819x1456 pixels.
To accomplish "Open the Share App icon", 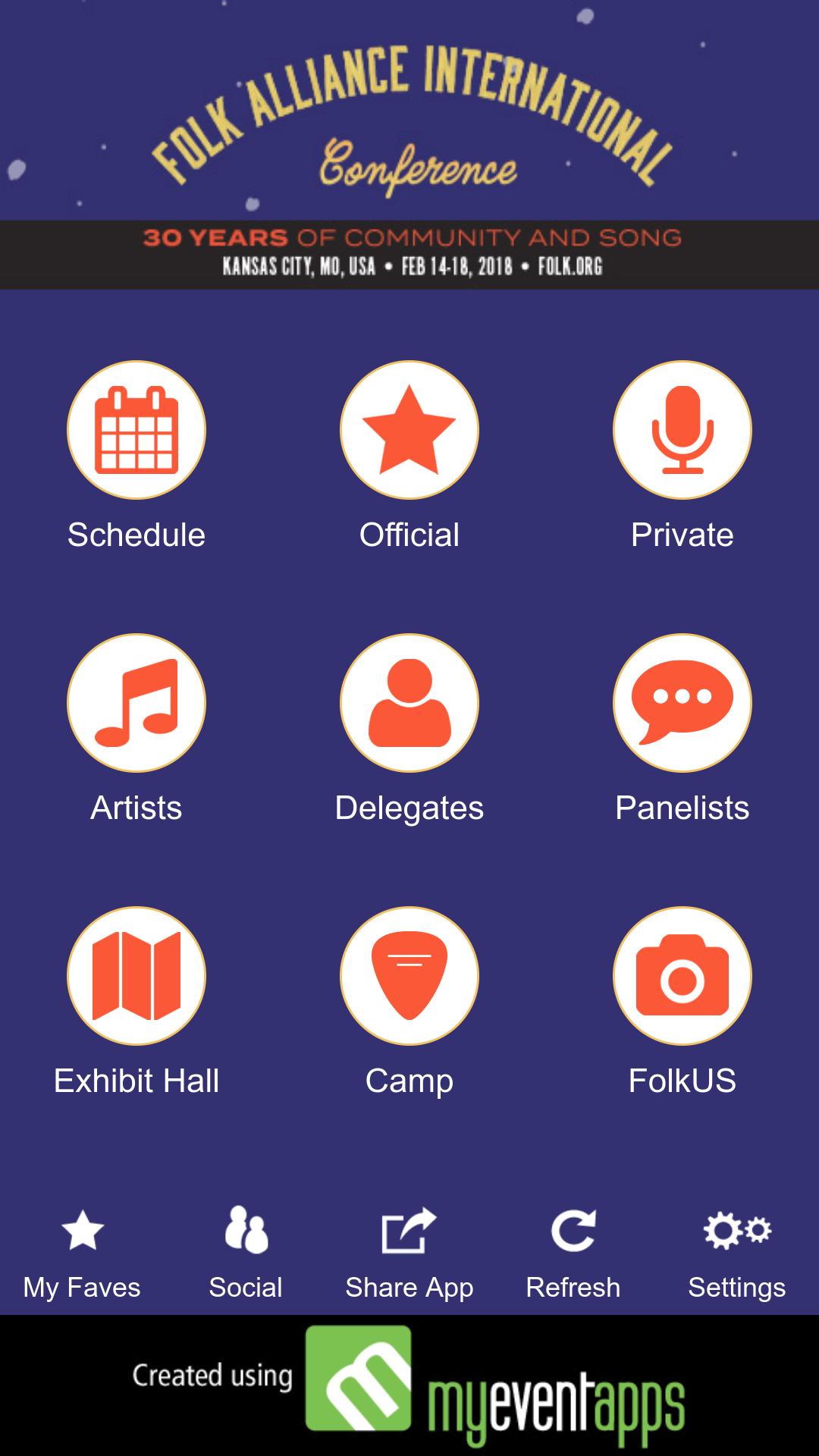I will [409, 1227].
